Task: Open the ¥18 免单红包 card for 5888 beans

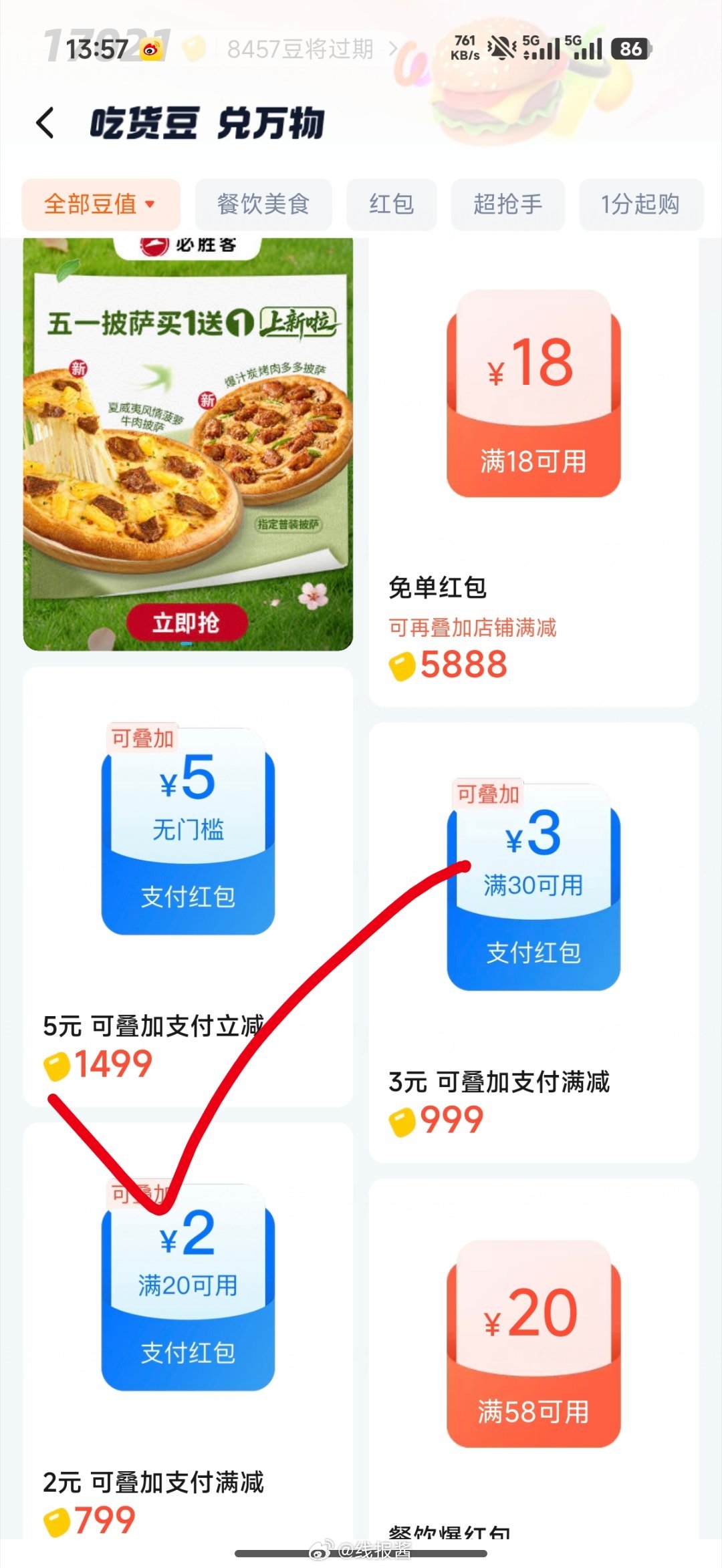Action: point(533,472)
